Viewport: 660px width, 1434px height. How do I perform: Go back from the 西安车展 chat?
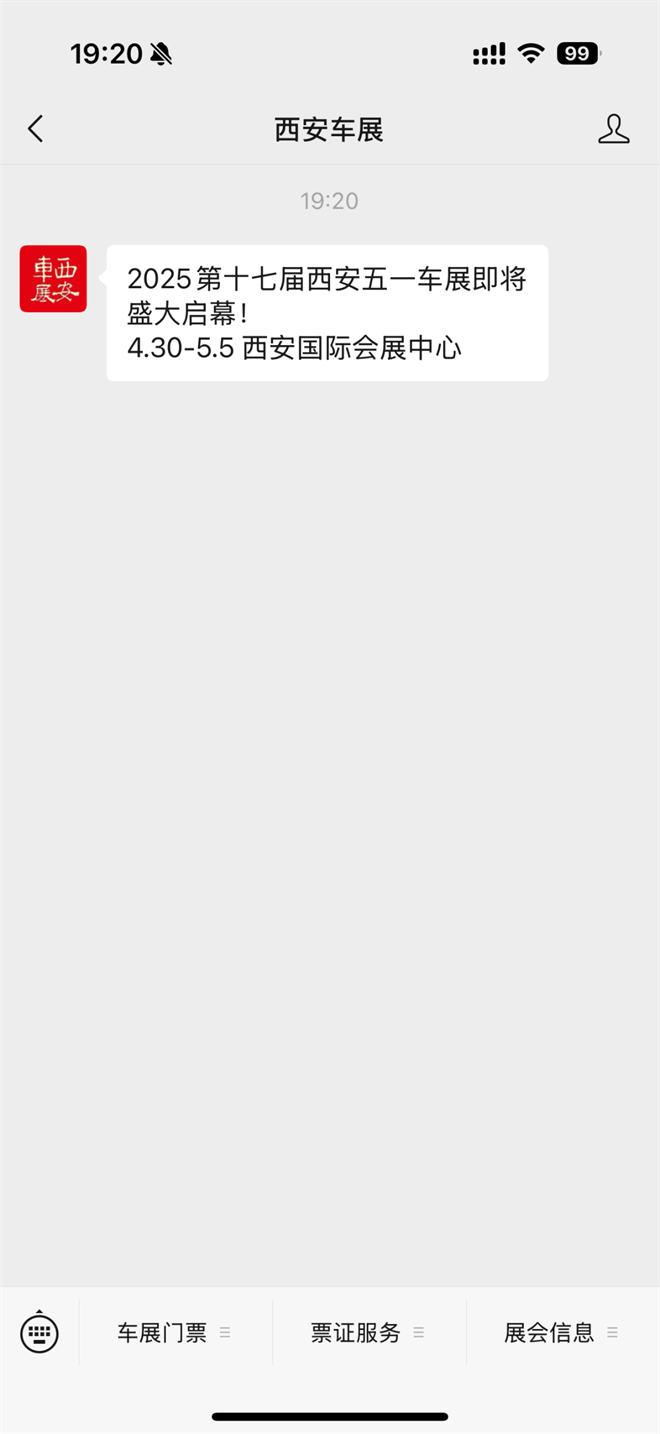36,129
